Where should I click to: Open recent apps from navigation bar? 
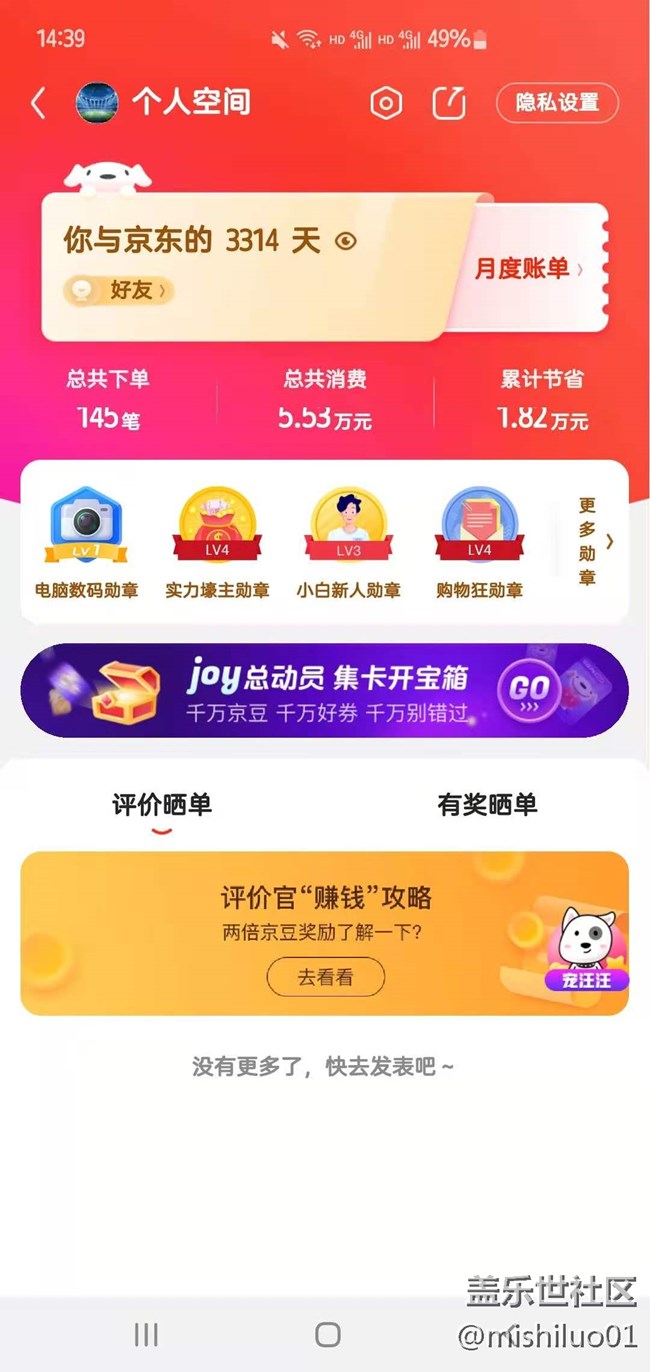point(146,1334)
